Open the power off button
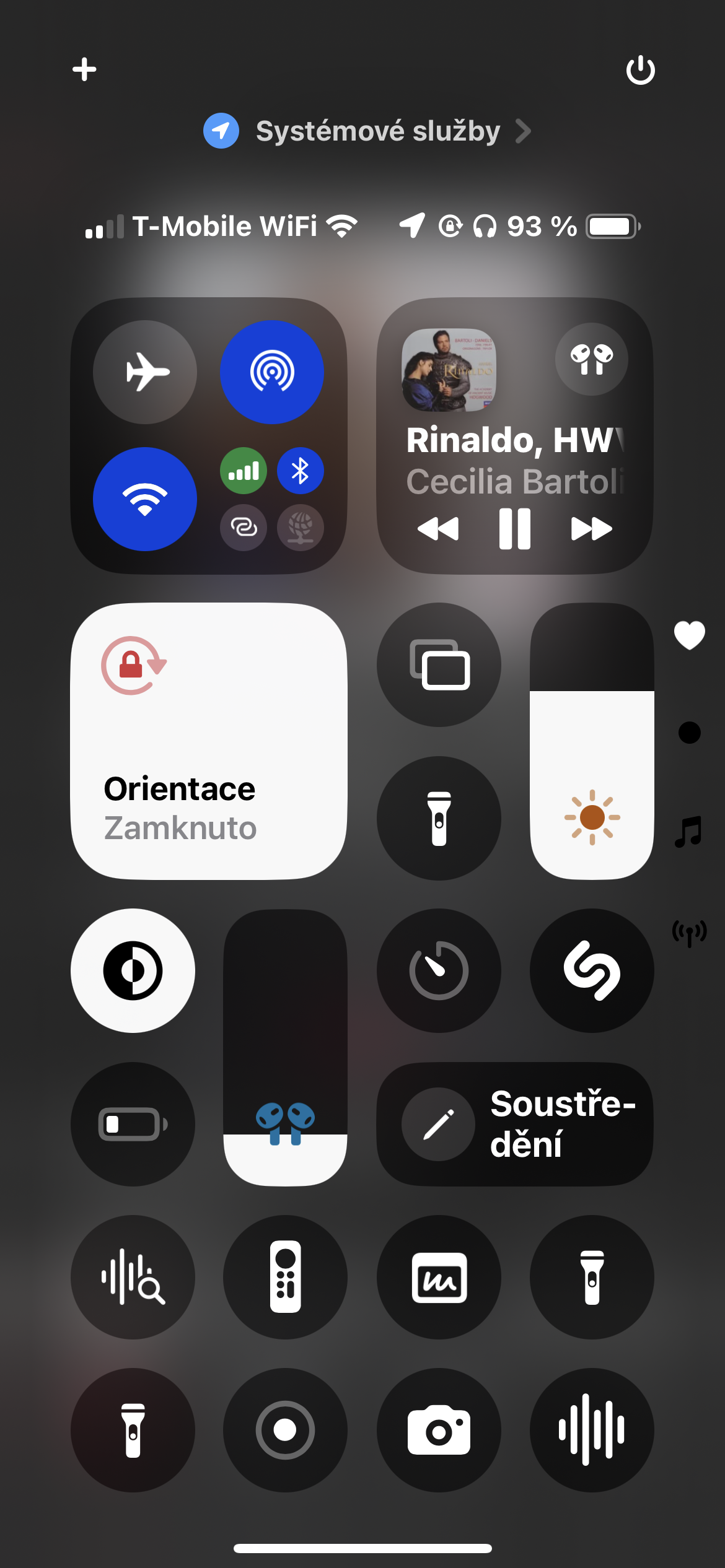The image size is (725, 1568). coord(640,69)
